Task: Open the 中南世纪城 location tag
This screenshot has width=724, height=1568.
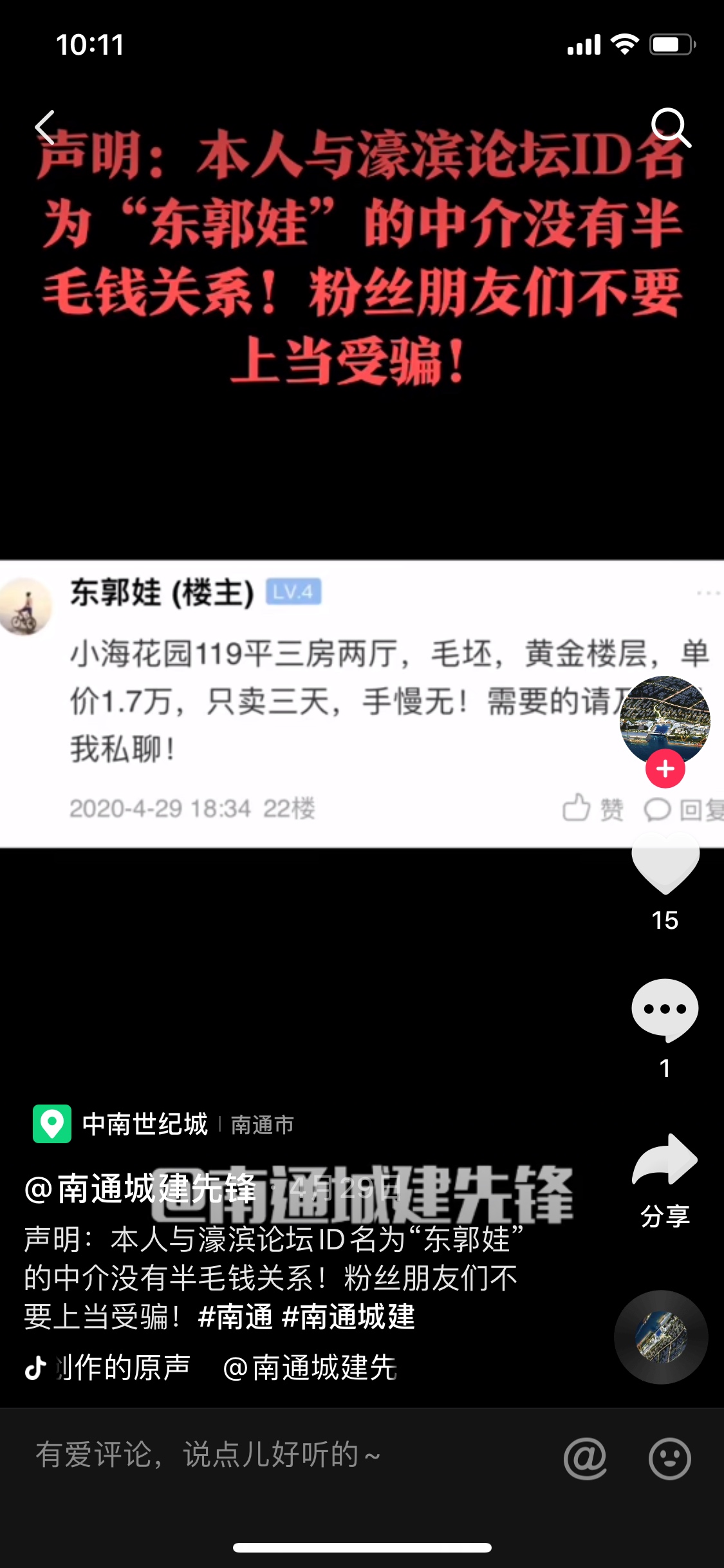Action: tap(145, 1125)
